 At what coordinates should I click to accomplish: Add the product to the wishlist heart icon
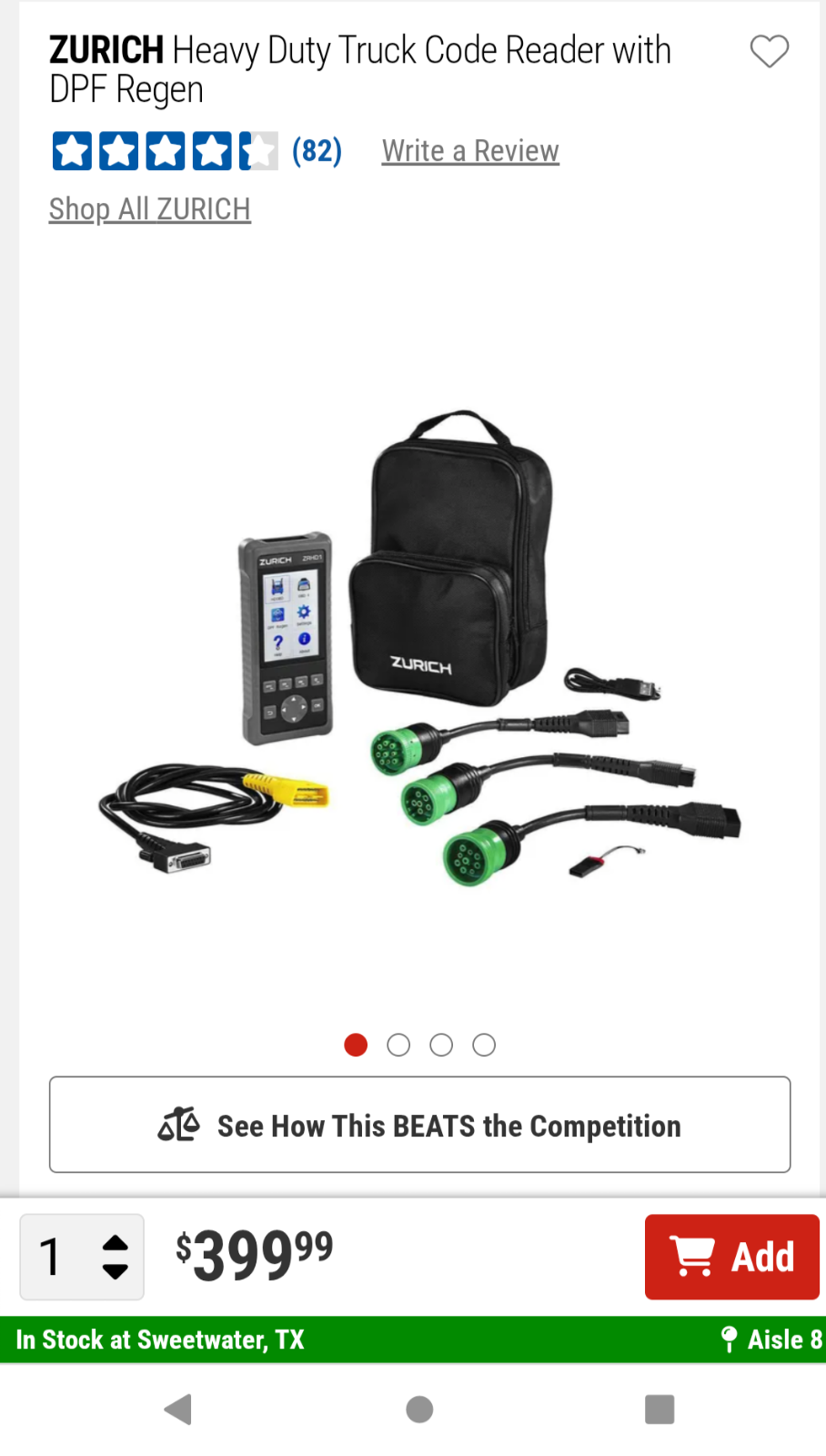click(770, 52)
